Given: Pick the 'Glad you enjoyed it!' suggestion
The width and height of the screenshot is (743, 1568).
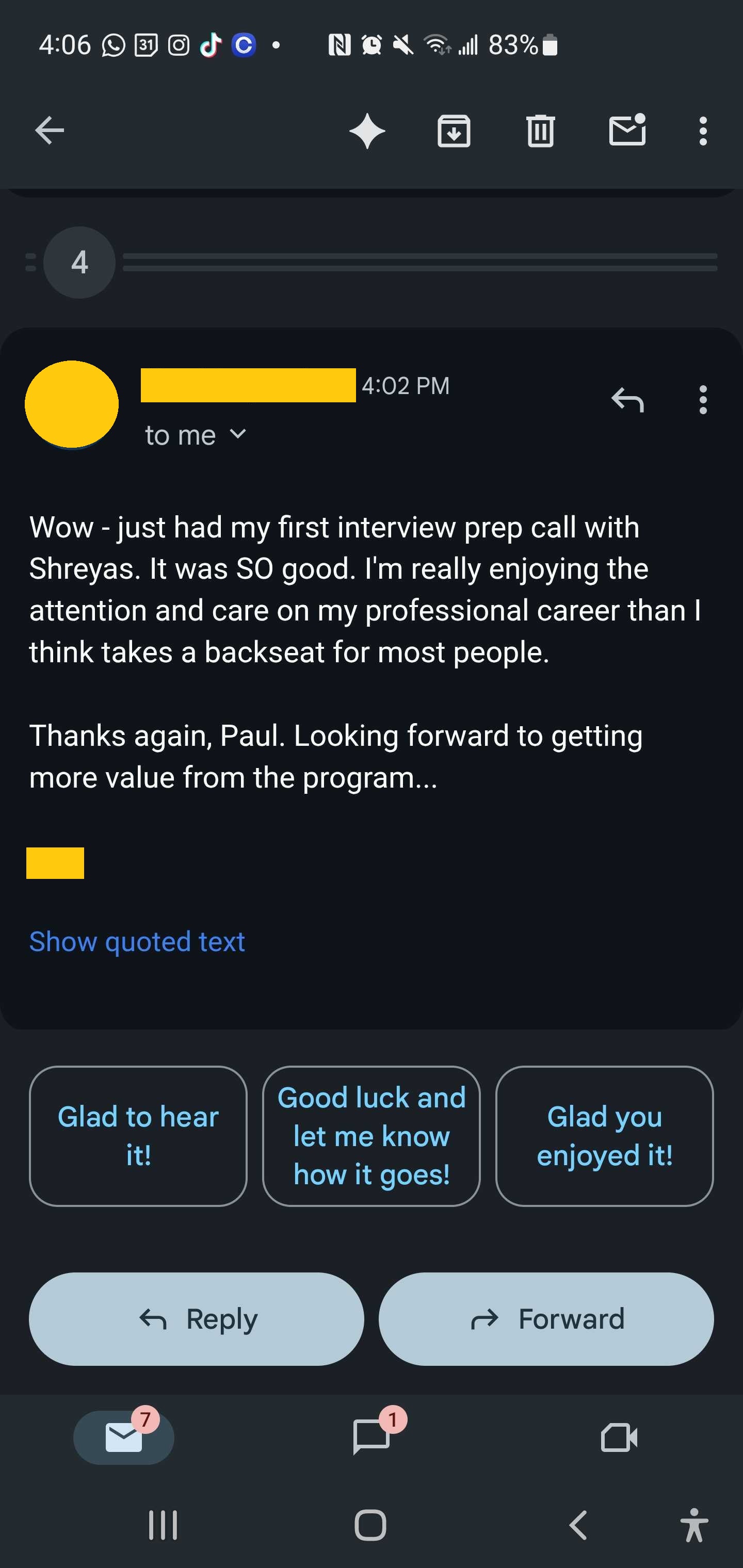Looking at the screenshot, I should pos(604,1136).
